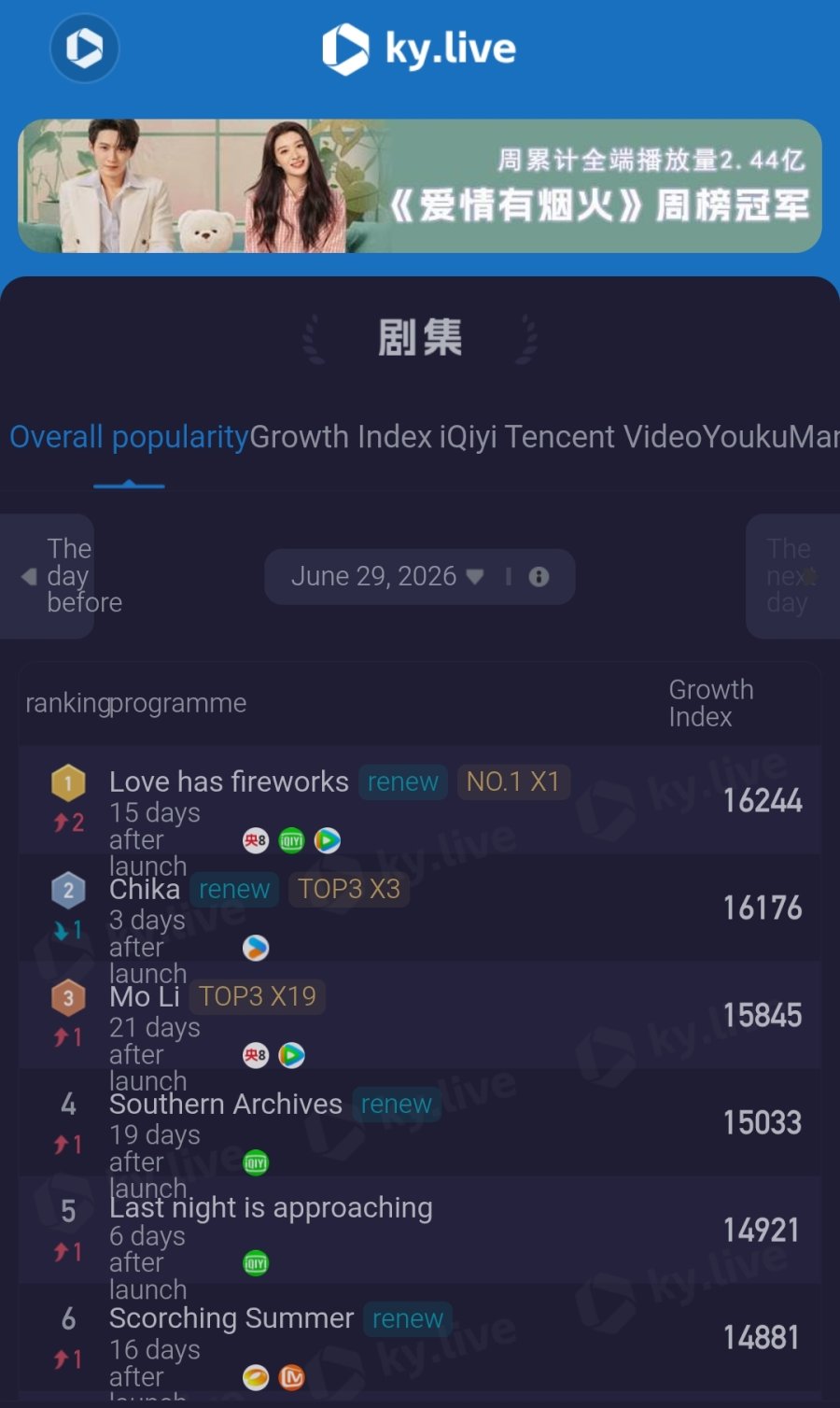Screen dimensions: 840x1408
Task: Open the Scorching Summer row
Action: [x=420, y=1337]
